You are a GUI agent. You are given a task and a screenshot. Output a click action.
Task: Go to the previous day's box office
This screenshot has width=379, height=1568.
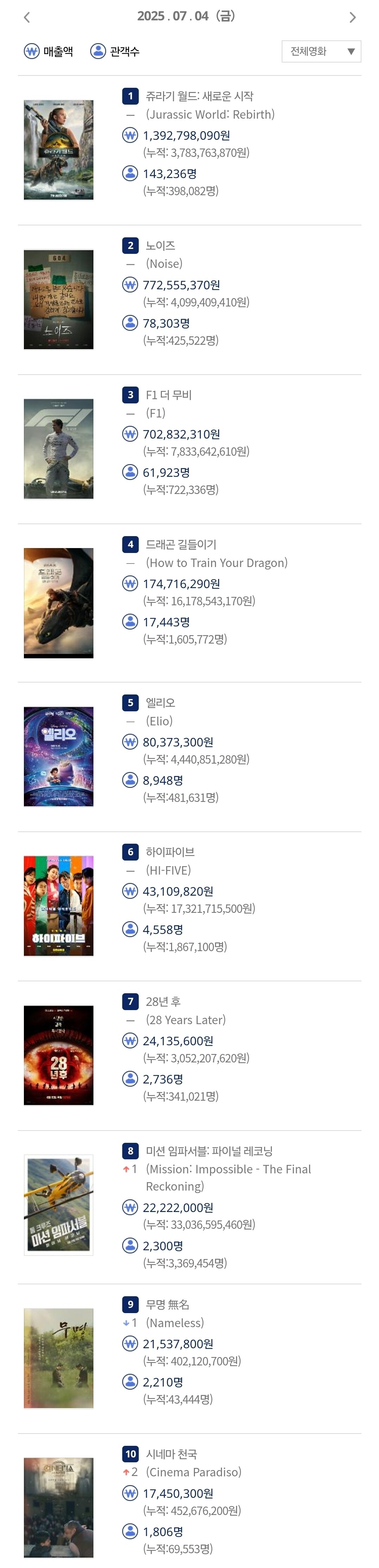27,18
